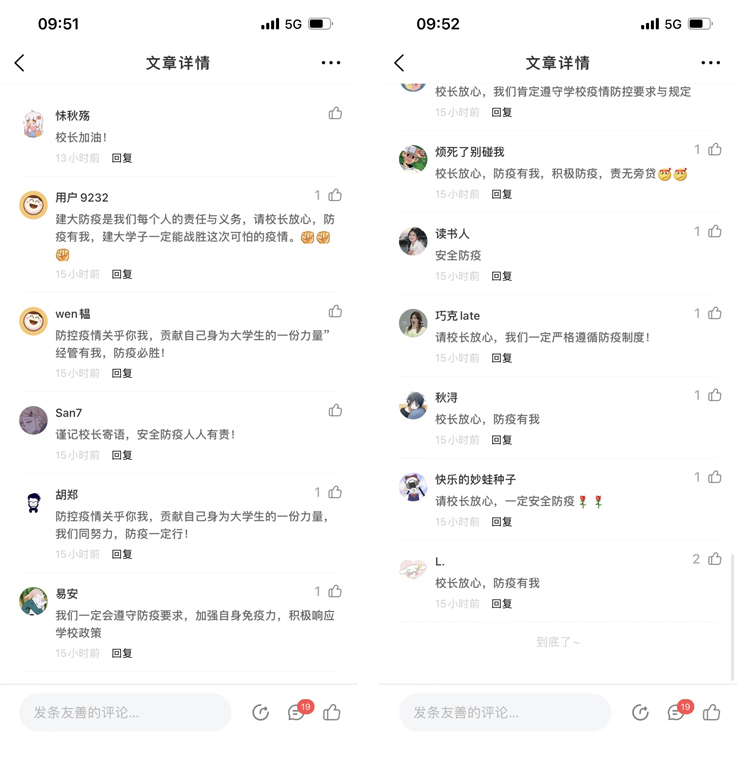The image size is (737, 759).
Task: Like the comment by 巧克 late
Action: tap(715, 314)
